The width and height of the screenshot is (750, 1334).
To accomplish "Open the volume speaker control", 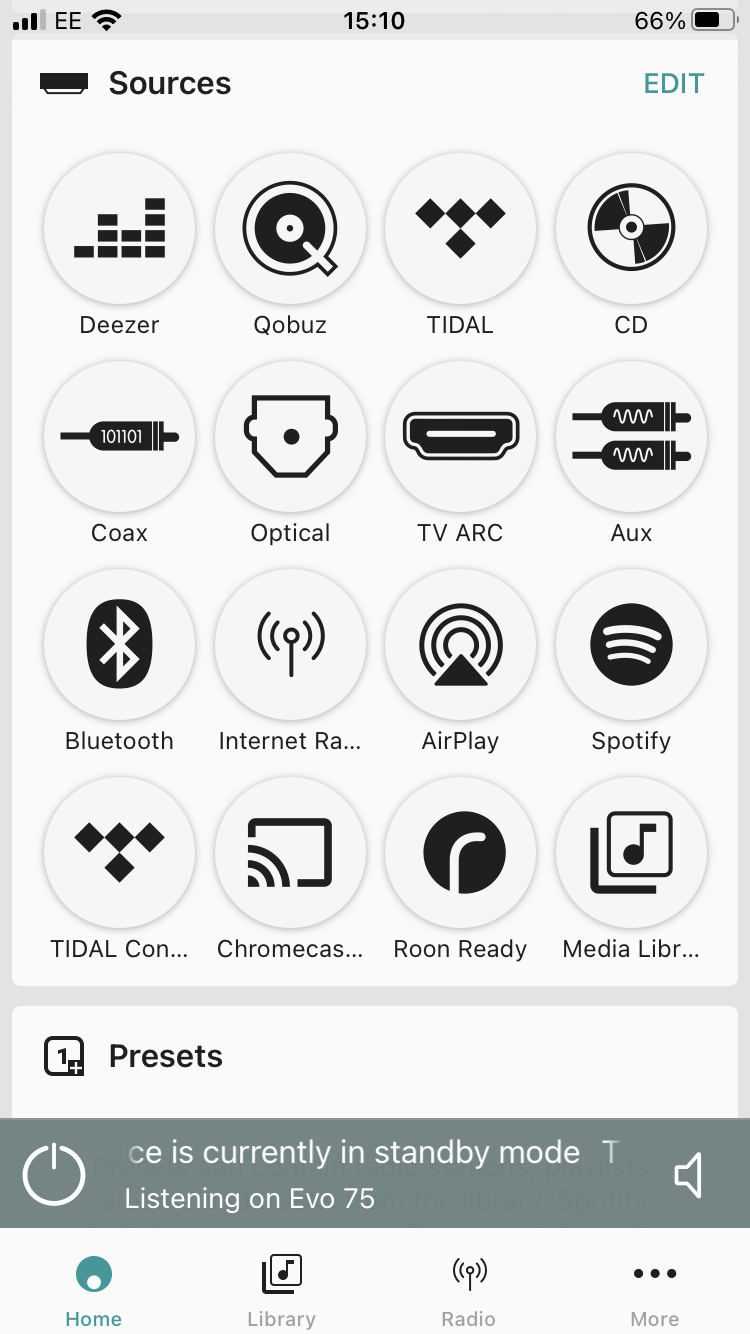I will 689,1174.
